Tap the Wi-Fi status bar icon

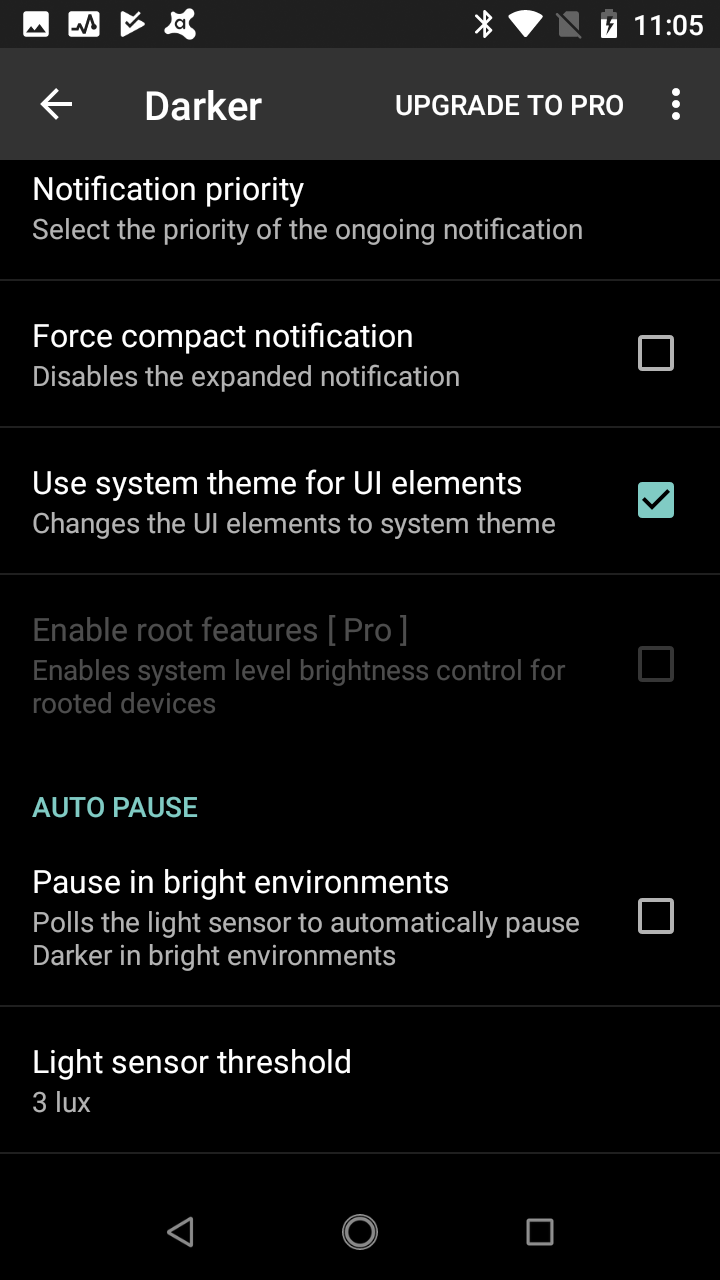pyautogui.click(x=527, y=23)
